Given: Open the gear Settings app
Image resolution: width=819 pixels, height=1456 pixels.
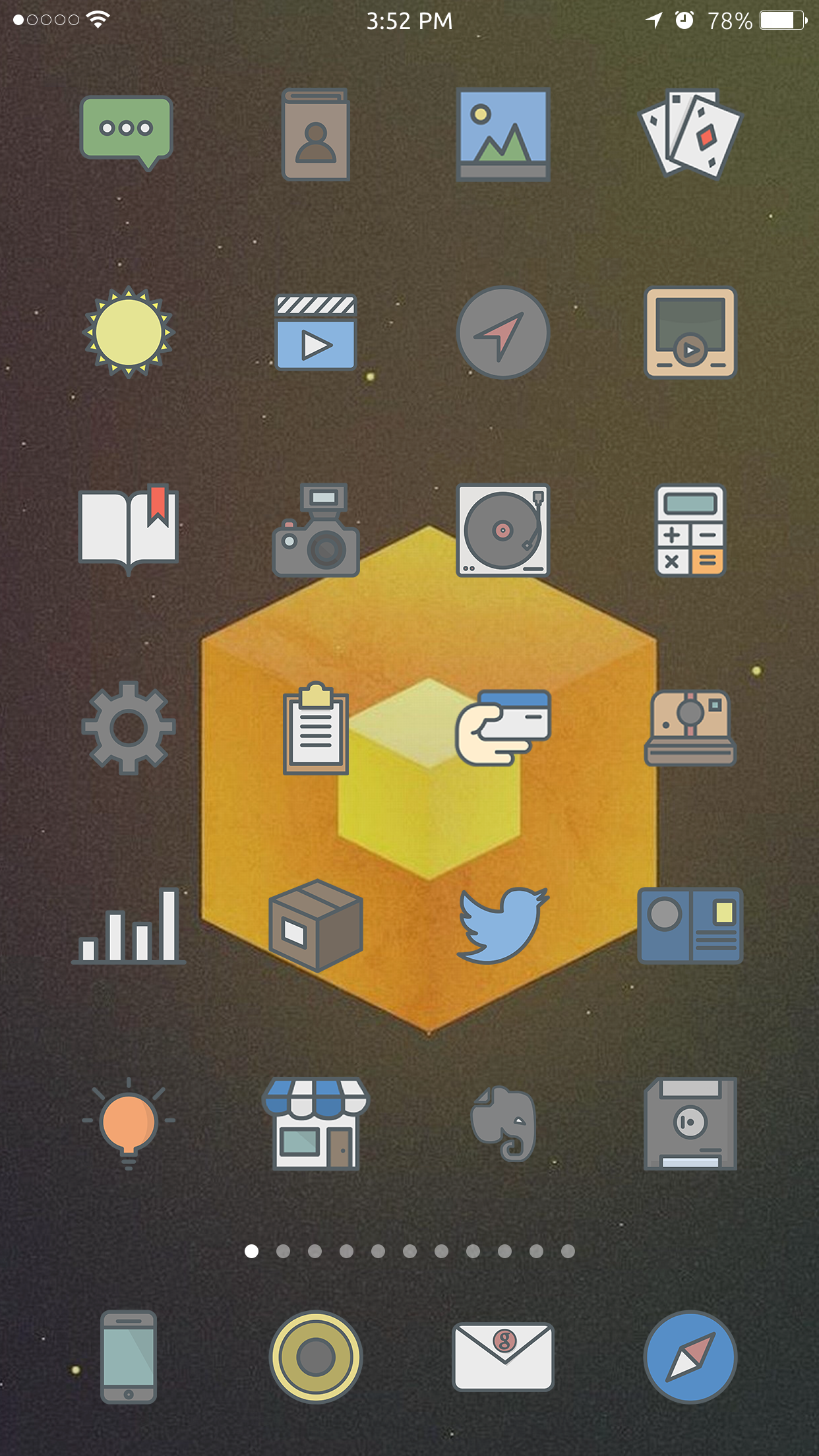Looking at the screenshot, I should (x=129, y=728).
